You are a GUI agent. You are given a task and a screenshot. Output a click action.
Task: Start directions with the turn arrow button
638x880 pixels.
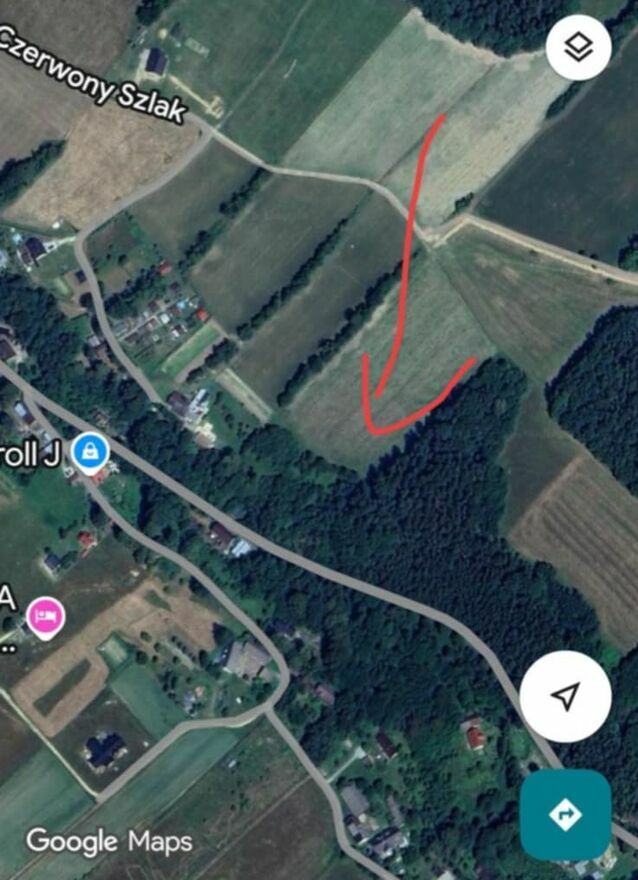pyautogui.click(x=565, y=815)
